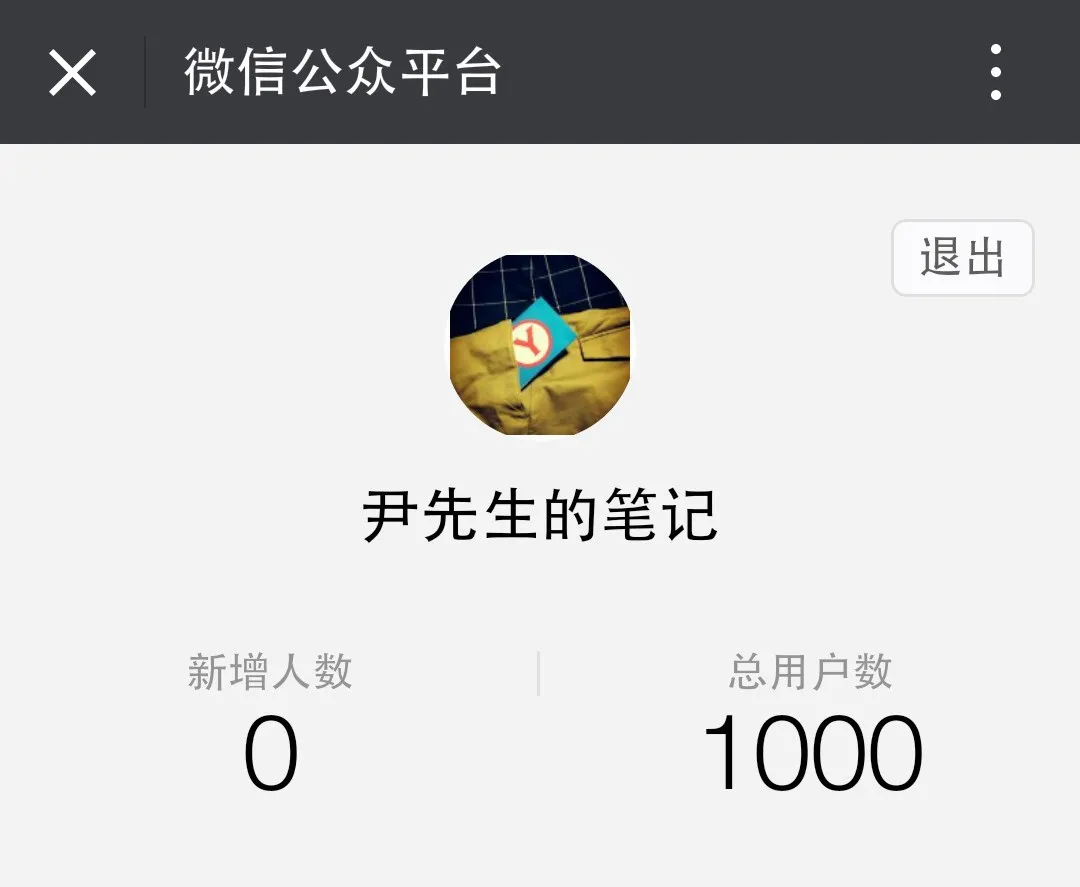1080x887 pixels.
Task: Open the three-dot overflow menu
Action: click(x=995, y=72)
